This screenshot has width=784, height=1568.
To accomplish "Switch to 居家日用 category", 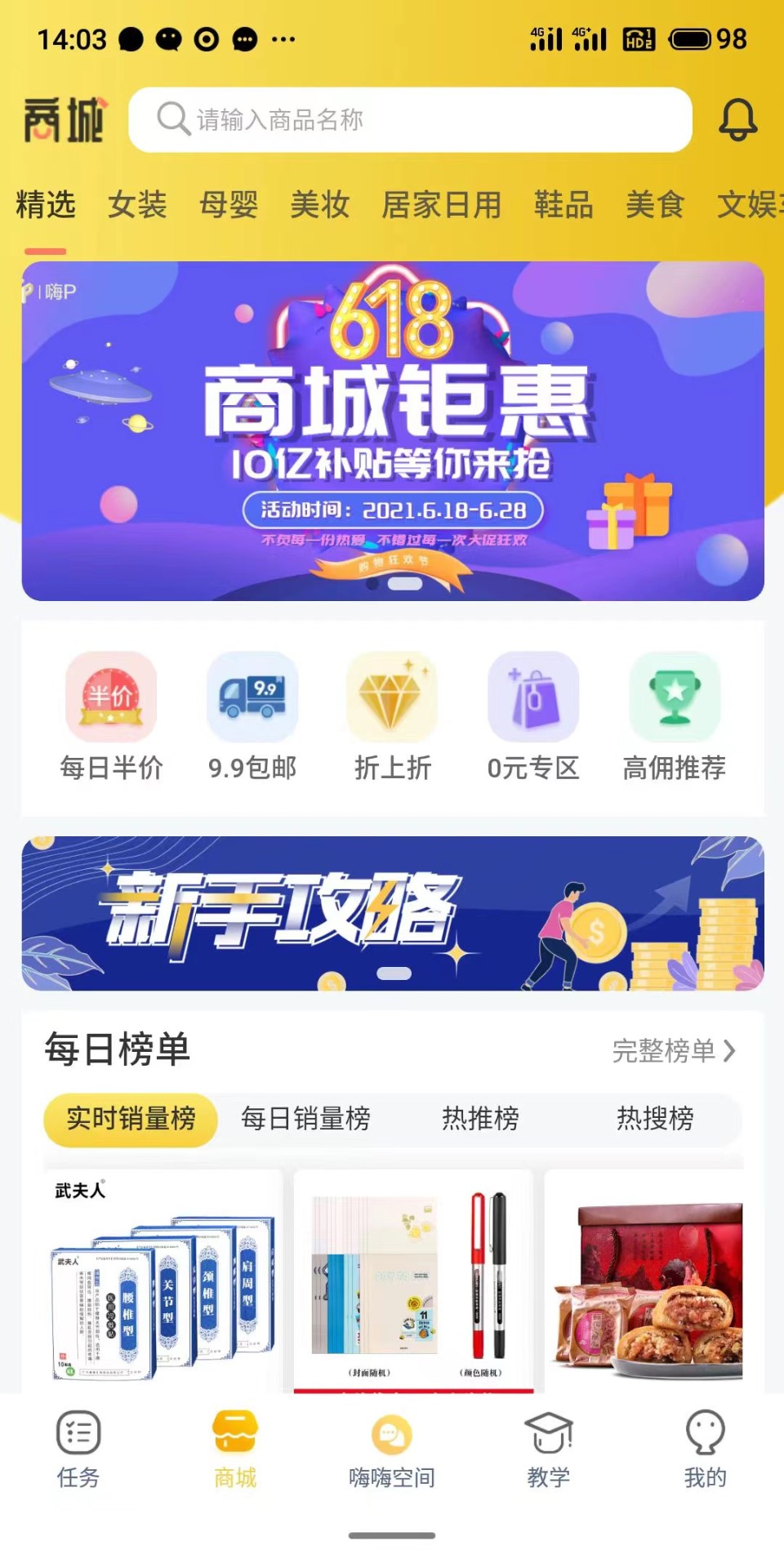I will coord(441,204).
